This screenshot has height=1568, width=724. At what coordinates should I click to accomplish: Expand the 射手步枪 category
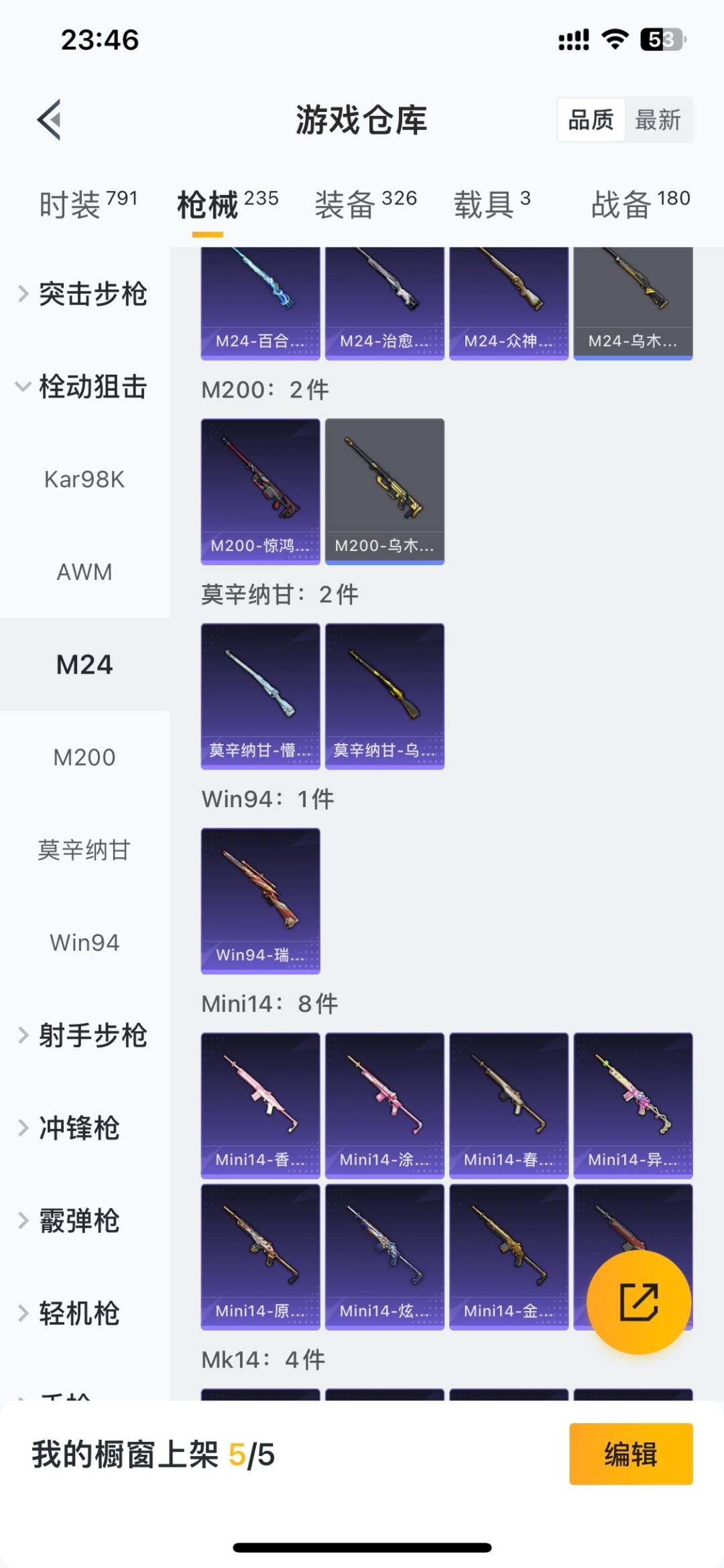pos(94,1035)
